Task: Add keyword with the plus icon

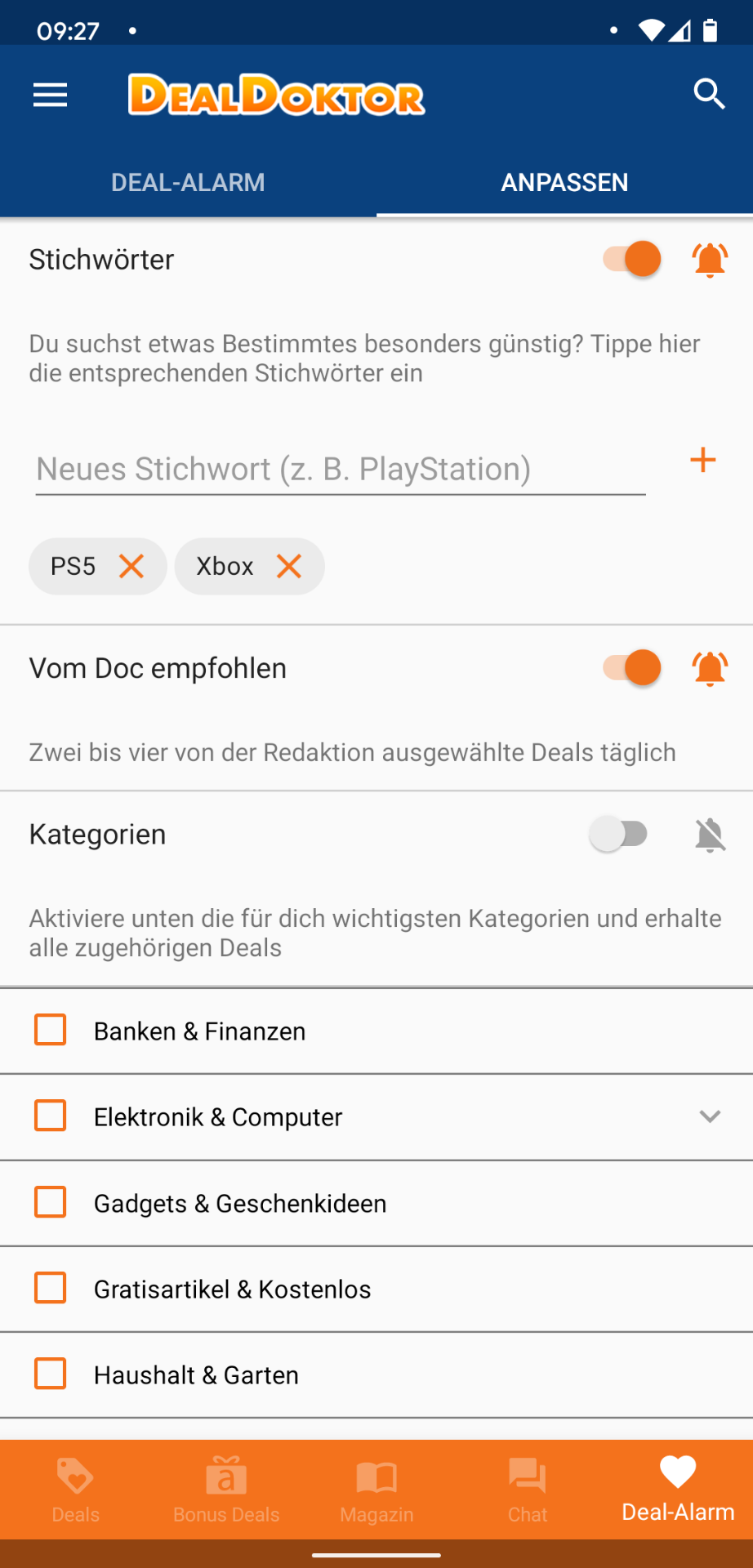Action: click(703, 460)
